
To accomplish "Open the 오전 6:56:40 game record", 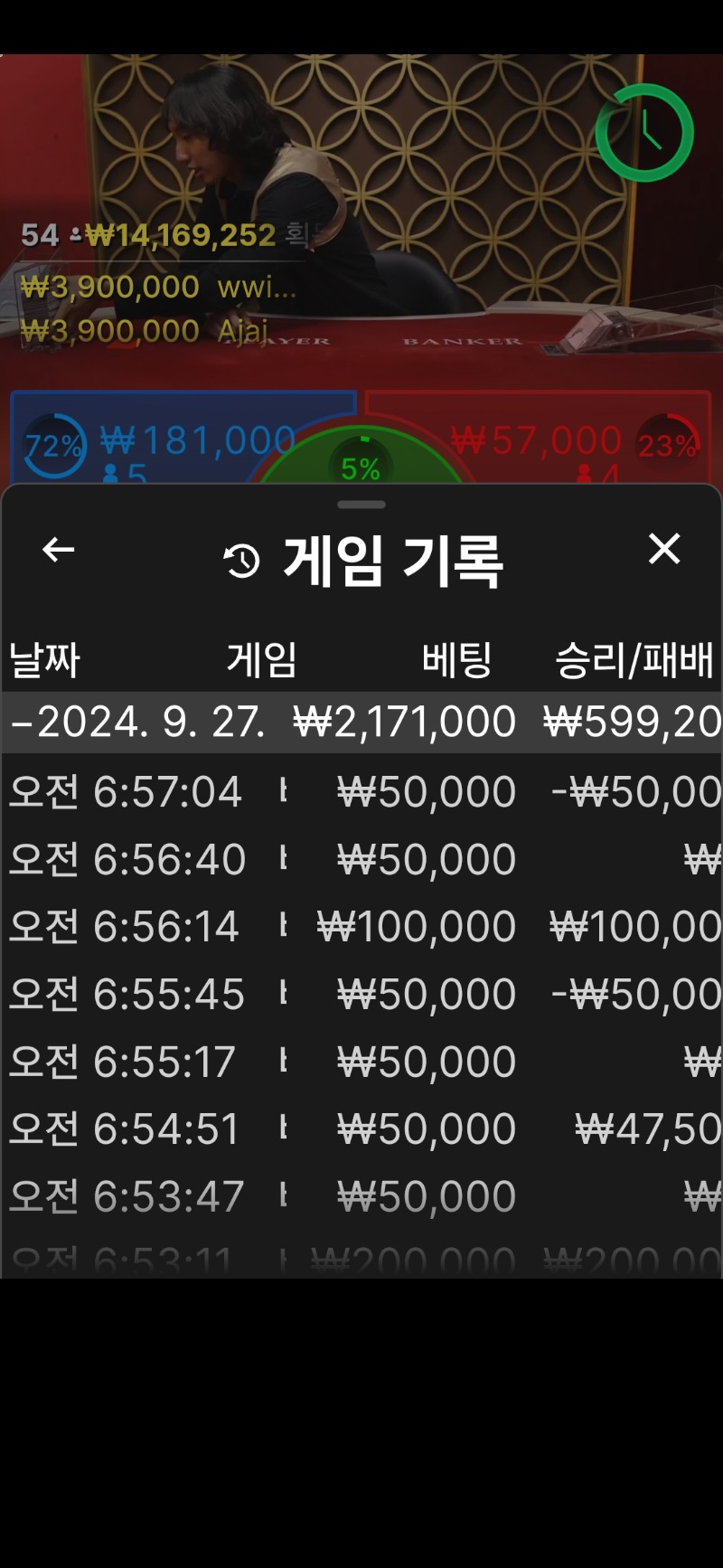I will coord(361,859).
